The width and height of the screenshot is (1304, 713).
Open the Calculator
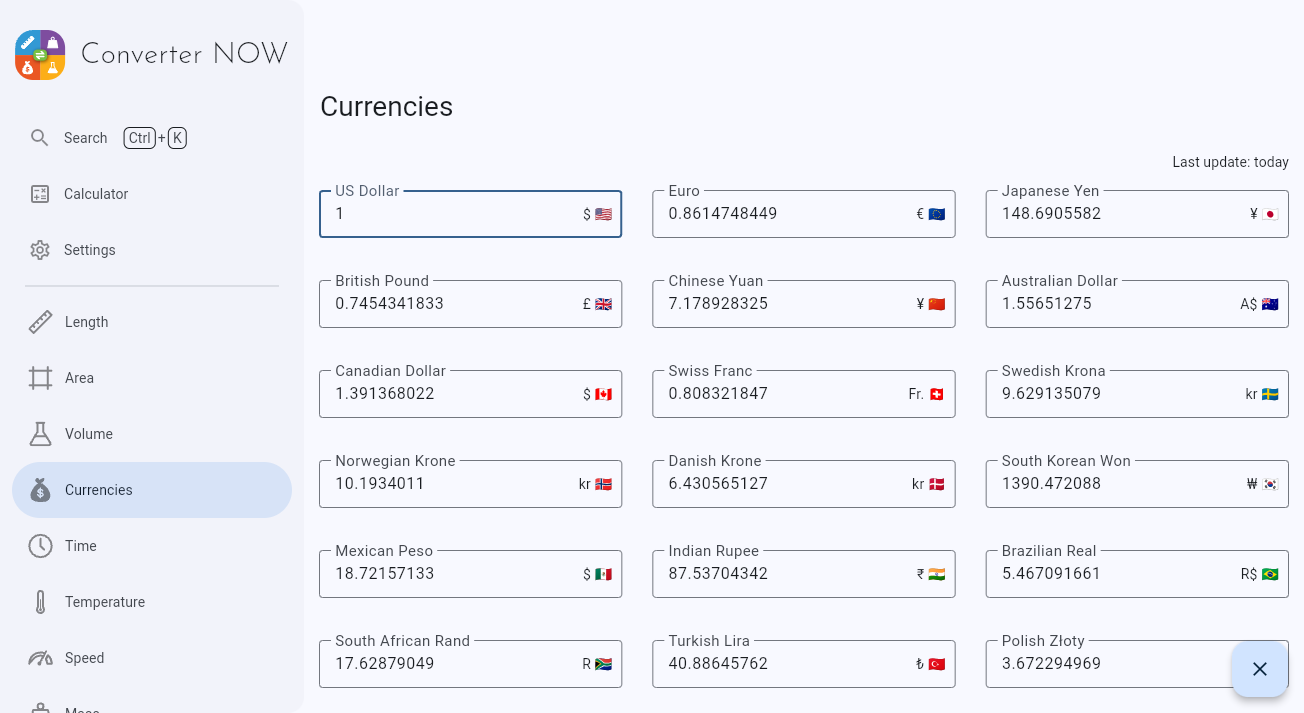(96, 194)
